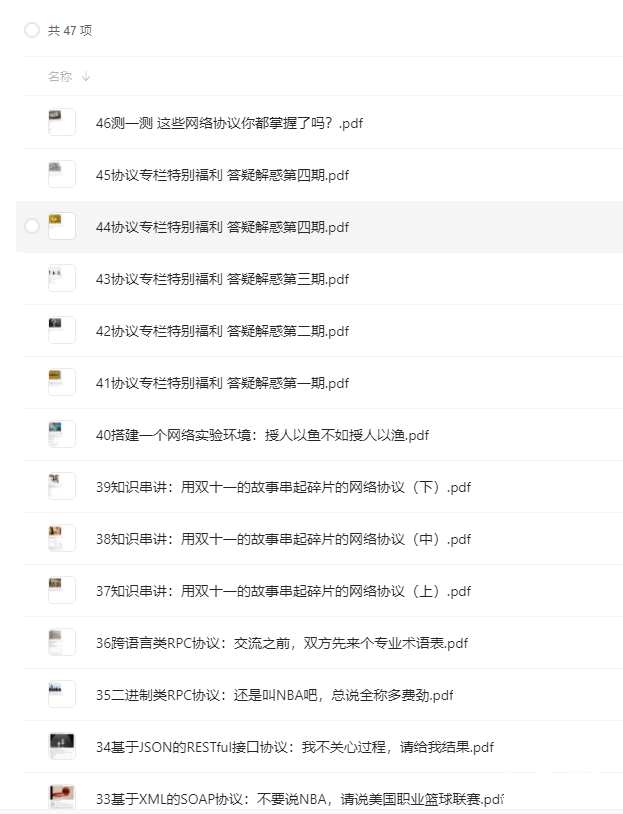623x814 pixels.
Task: Sort list by the 名称 column header
Action: click(x=60, y=76)
